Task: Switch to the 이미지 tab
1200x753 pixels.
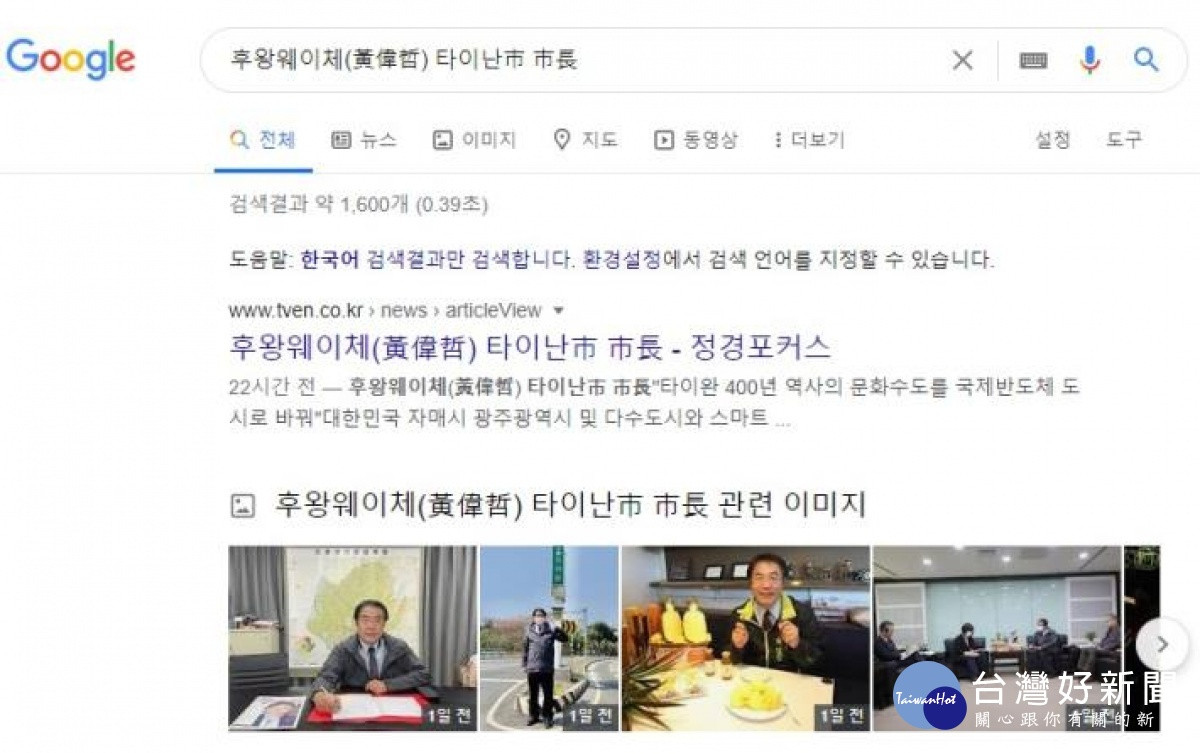Action: pyautogui.click(x=474, y=140)
